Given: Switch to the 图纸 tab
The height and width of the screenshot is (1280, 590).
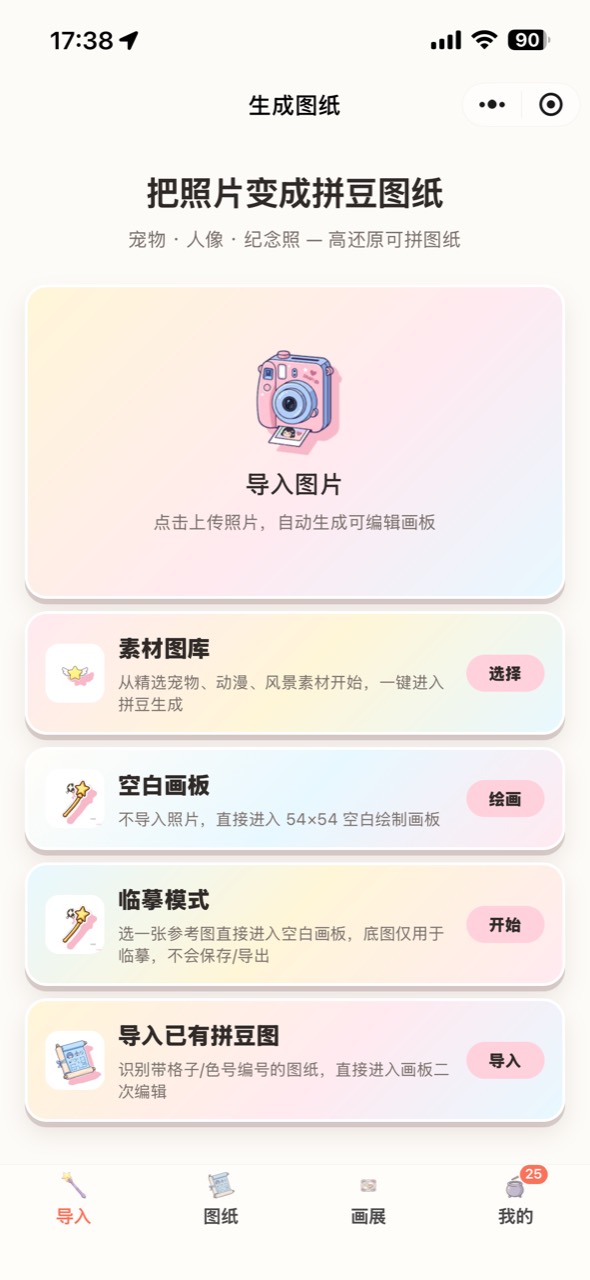Looking at the screenshot, I should [x=221, y=1199].
